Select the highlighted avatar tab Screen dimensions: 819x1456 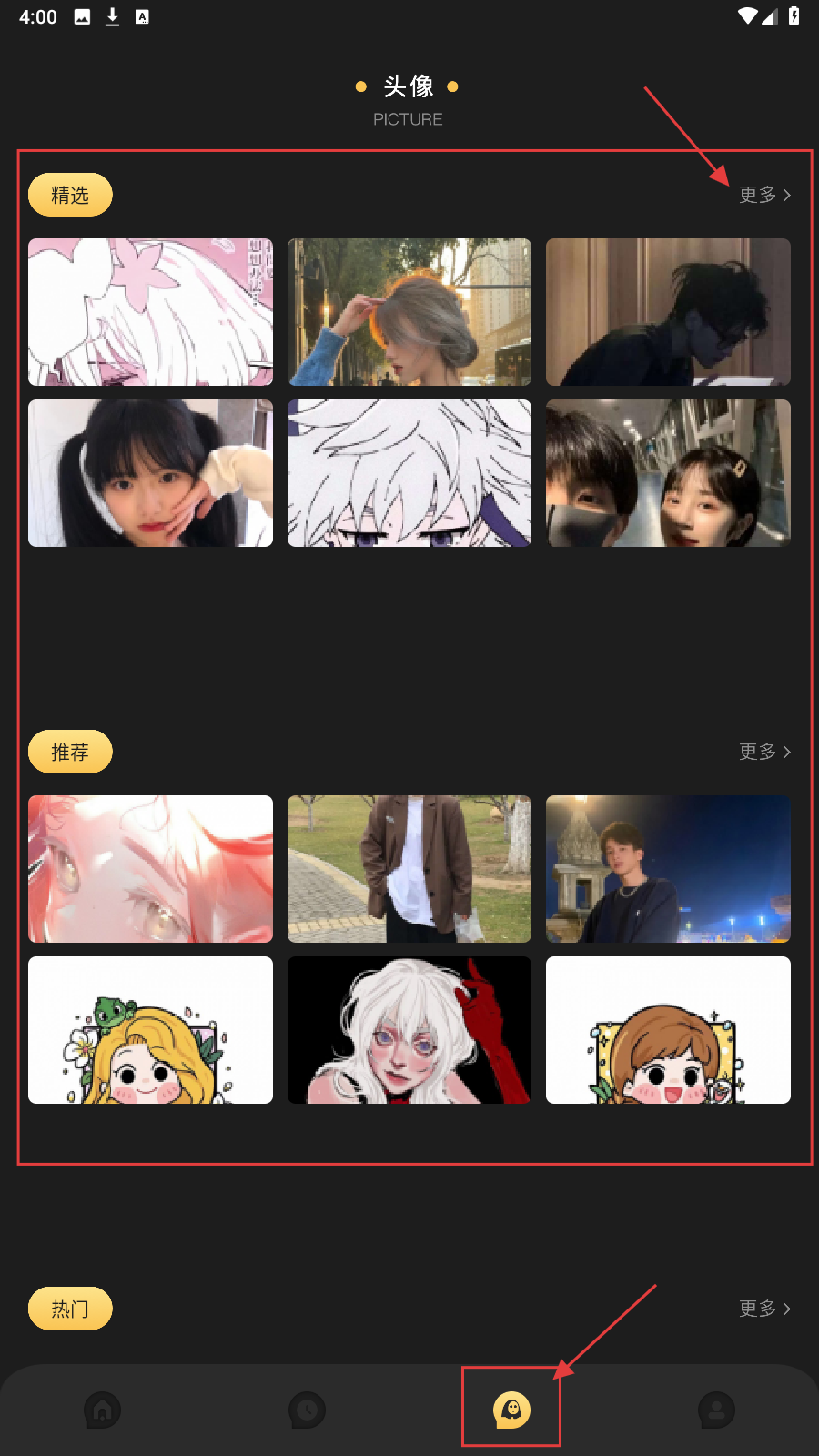(x=511, y=1410)
